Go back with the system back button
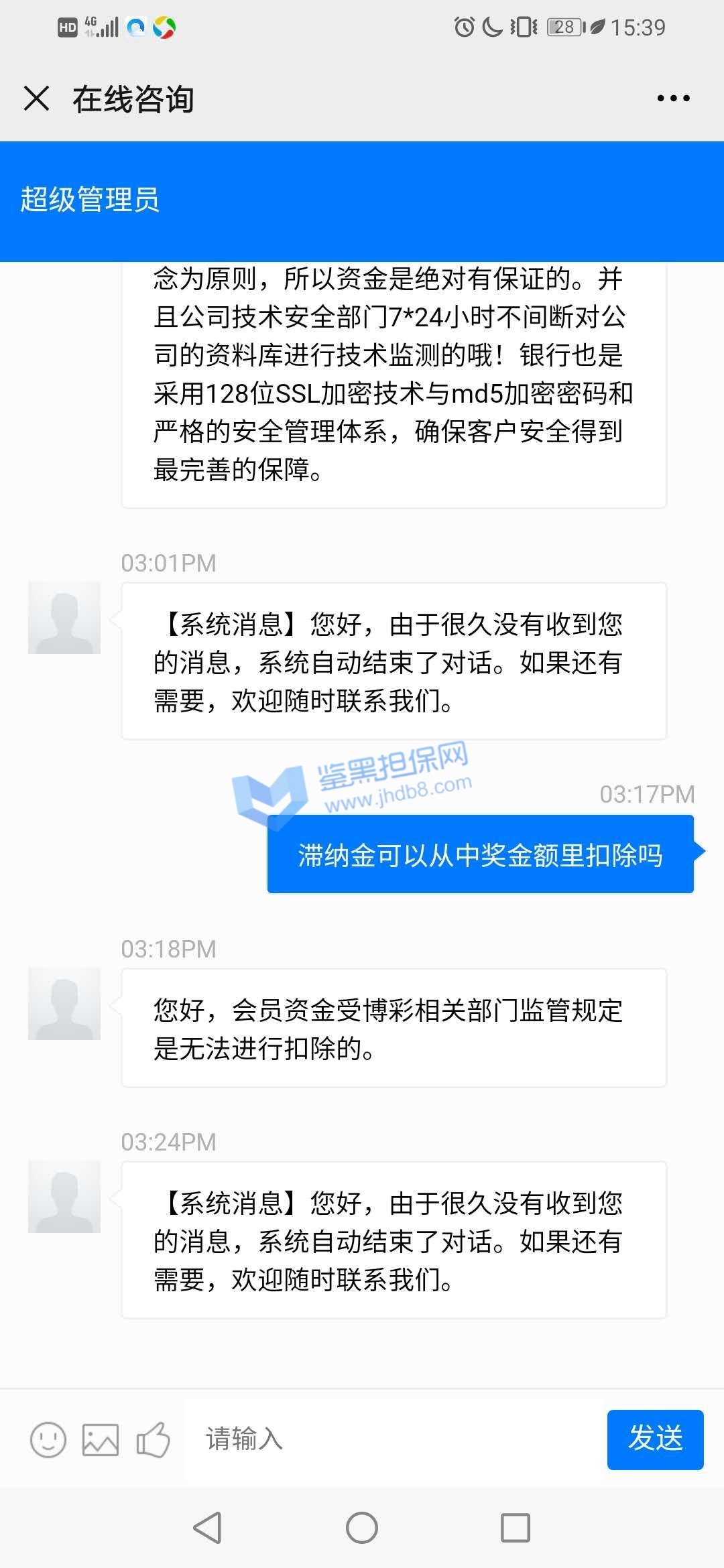 pyautogui.click(x=207, y=1528)
